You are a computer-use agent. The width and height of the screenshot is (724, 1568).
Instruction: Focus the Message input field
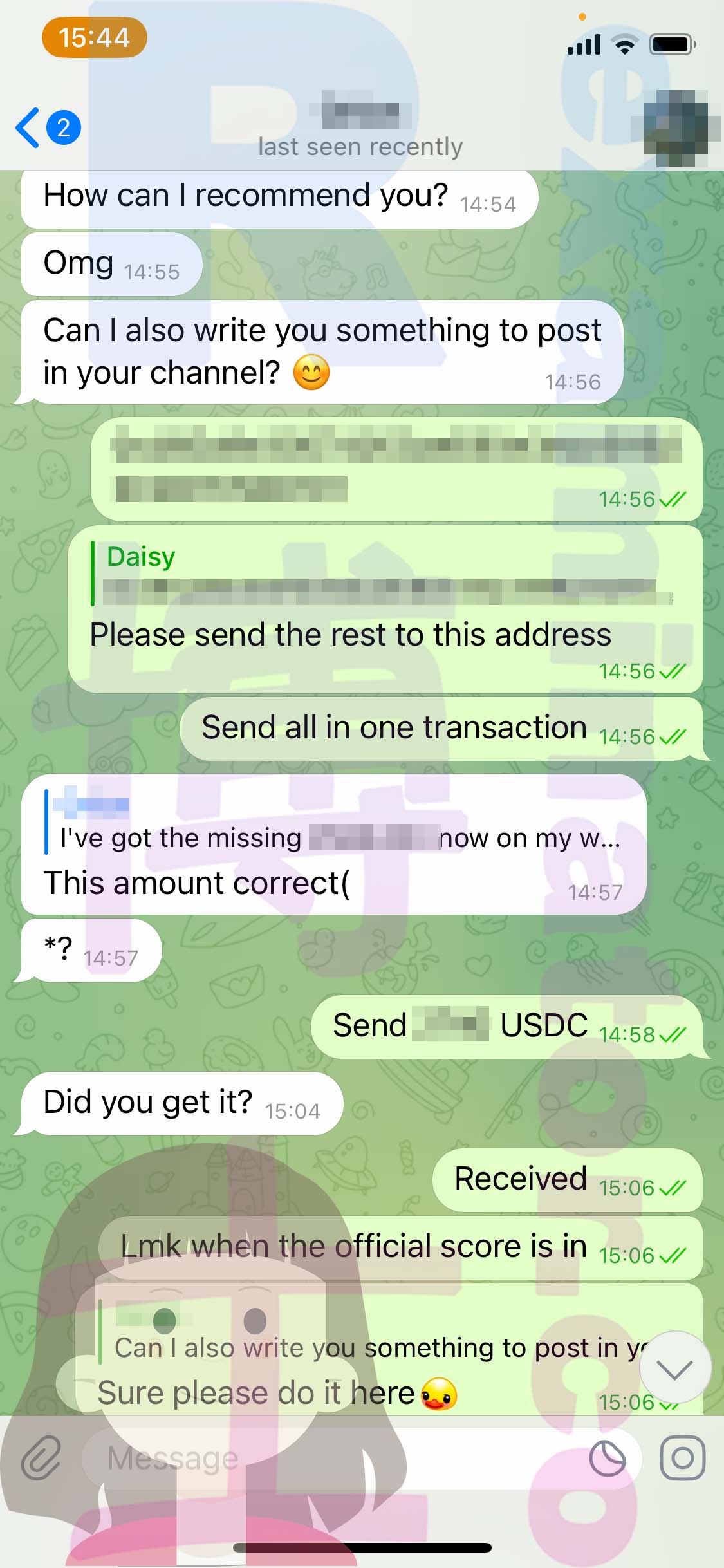[335, 1458]
